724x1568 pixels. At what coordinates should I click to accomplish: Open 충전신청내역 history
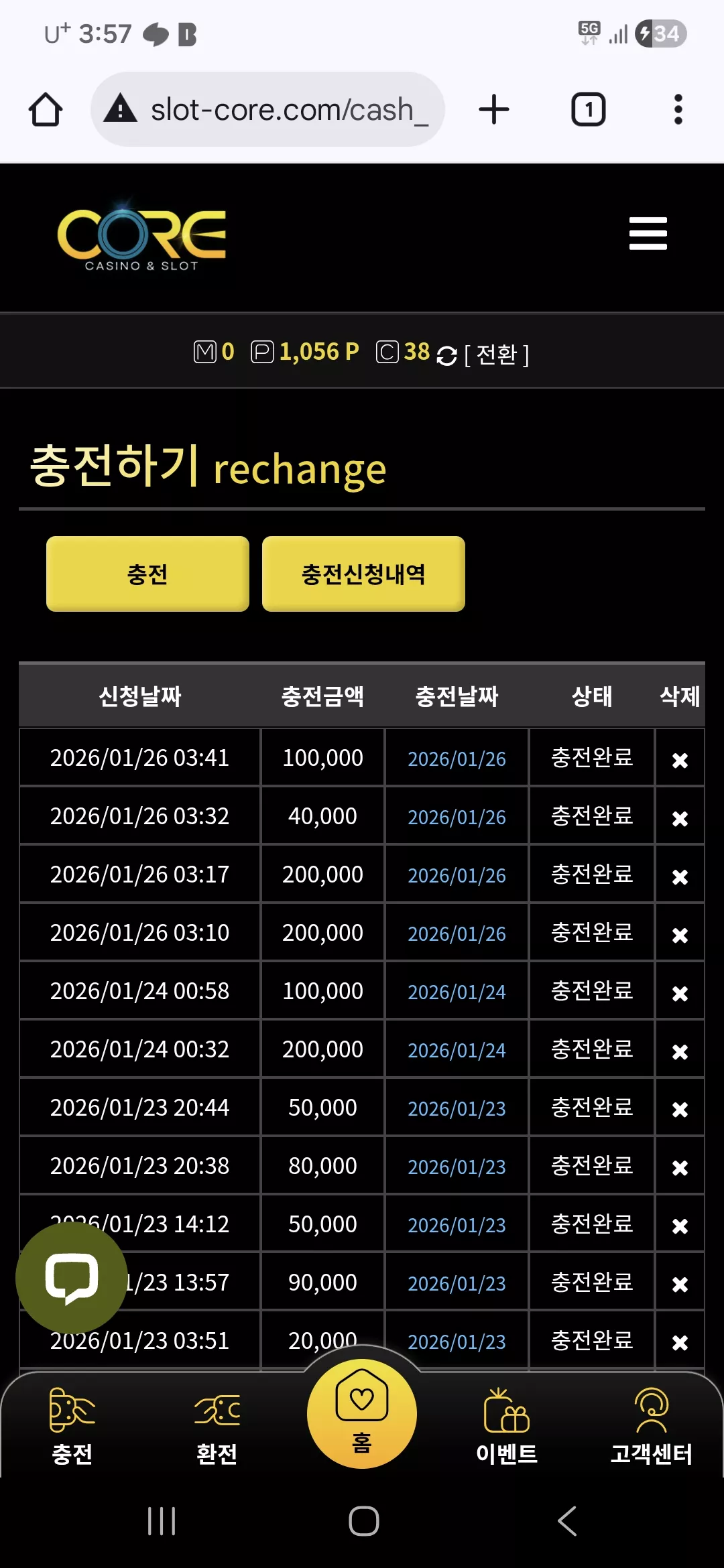pyautogui.click(x=363, y=574)
